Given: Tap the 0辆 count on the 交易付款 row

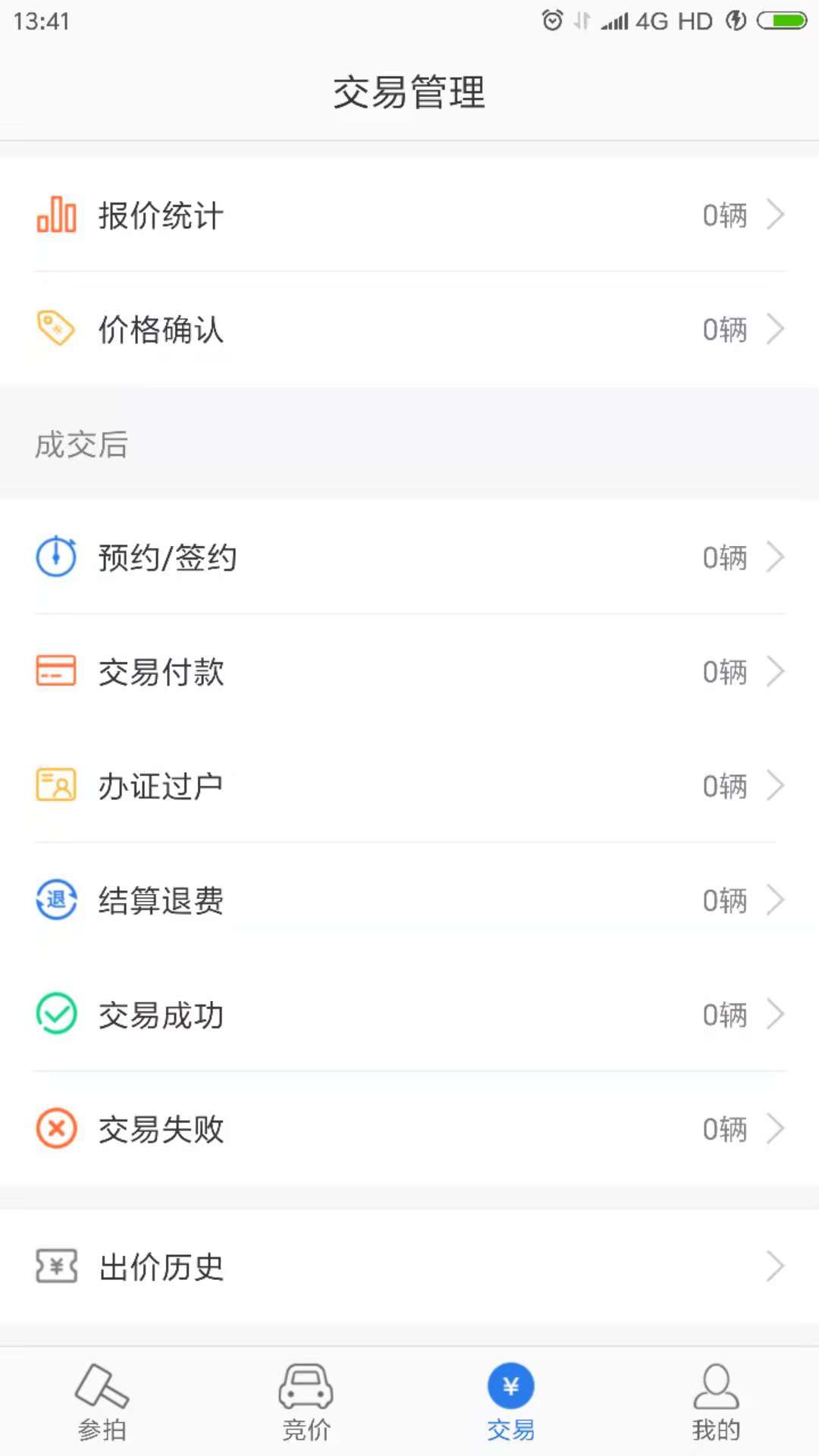Looking at the screenshot, I should click(723, 672).
